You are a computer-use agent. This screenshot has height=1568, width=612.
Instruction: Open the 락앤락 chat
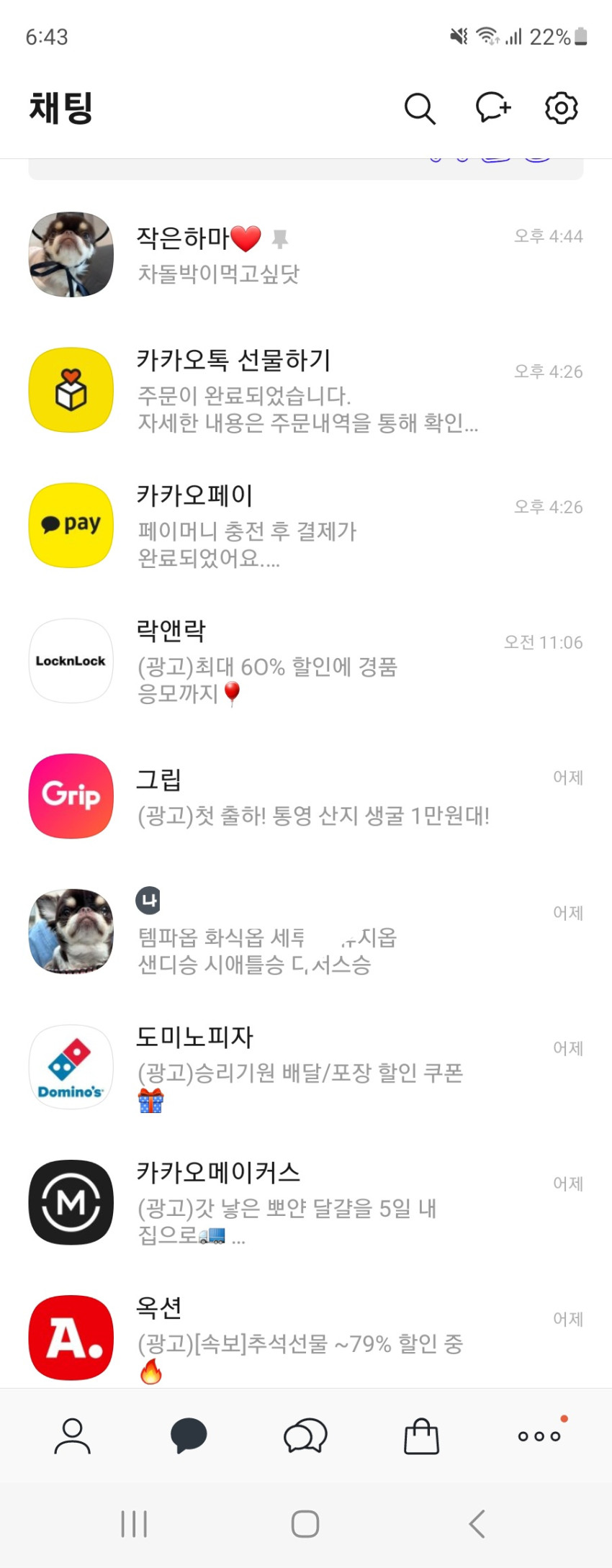tap(306, 661)
